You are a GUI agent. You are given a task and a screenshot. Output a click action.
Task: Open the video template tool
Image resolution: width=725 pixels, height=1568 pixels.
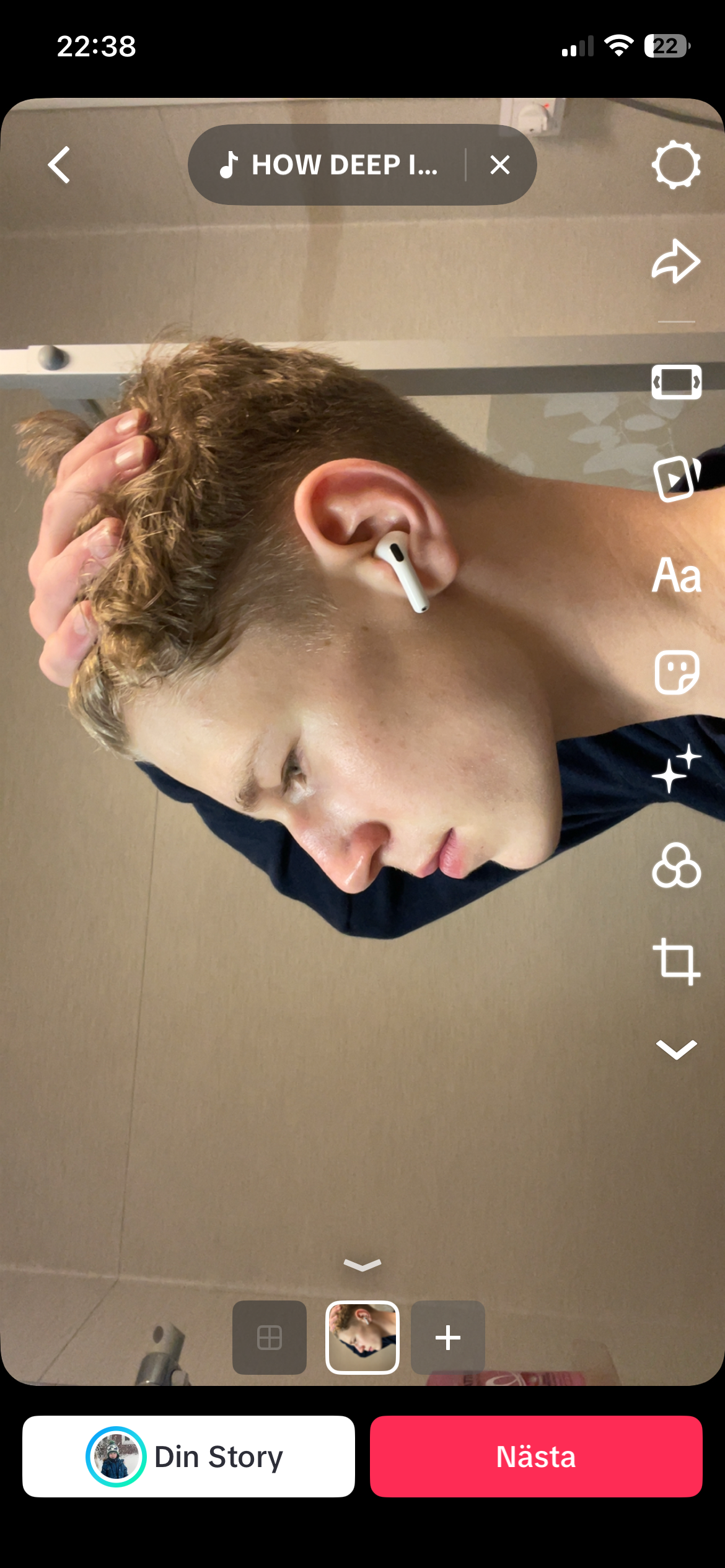tap(676, 478)
